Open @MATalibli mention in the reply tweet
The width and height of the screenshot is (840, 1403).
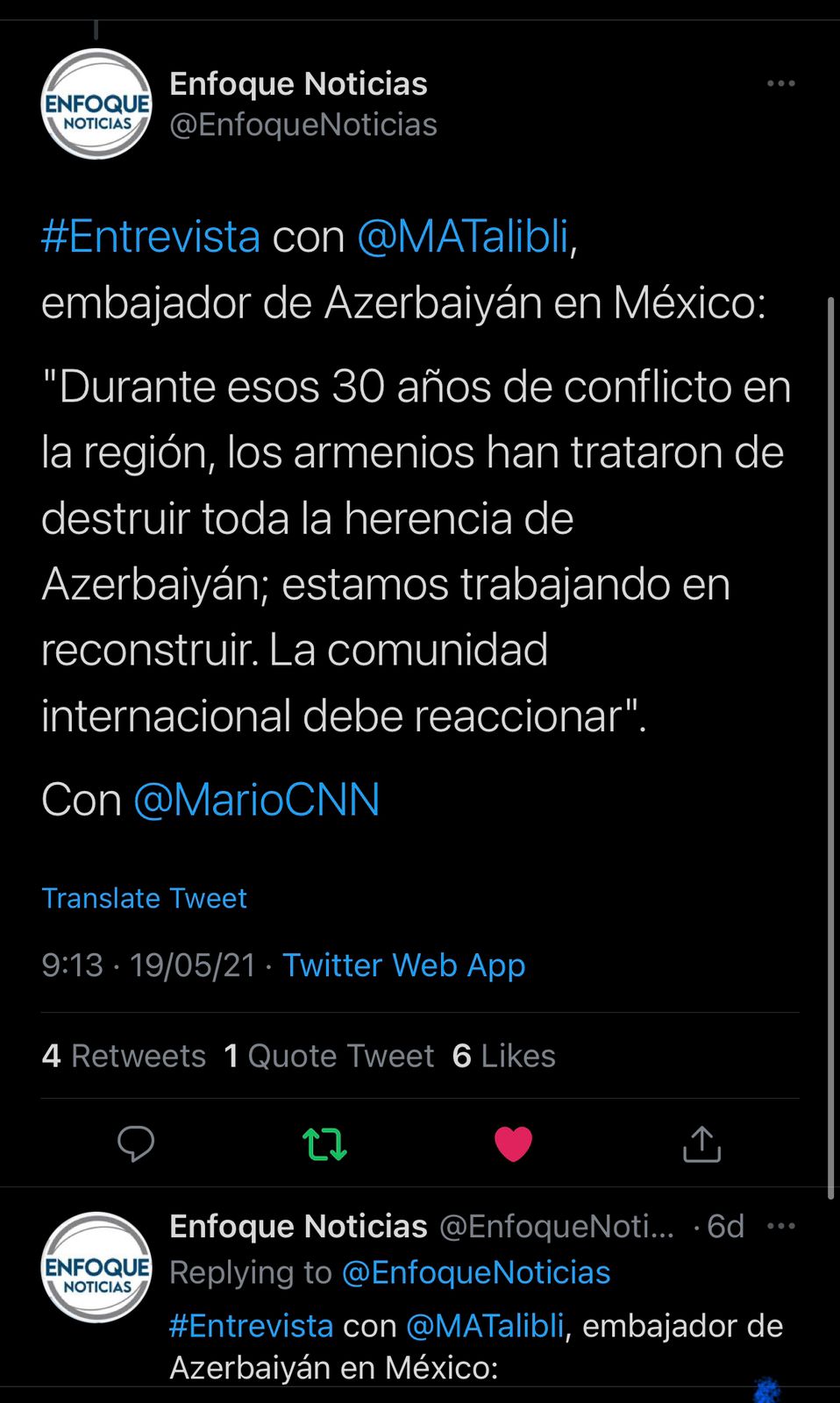click(x=485, y=1326)
